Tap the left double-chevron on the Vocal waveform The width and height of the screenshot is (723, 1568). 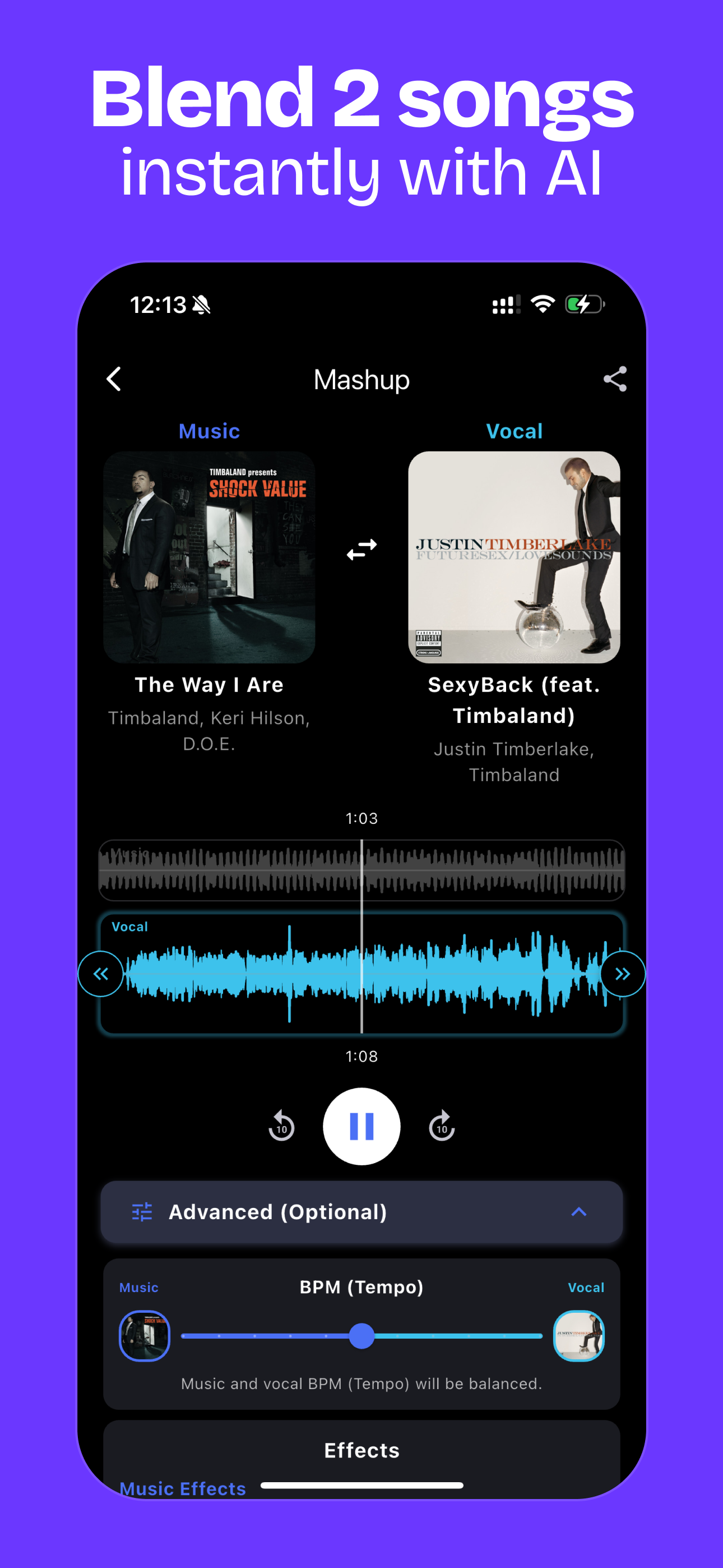[x=101, y=972]
